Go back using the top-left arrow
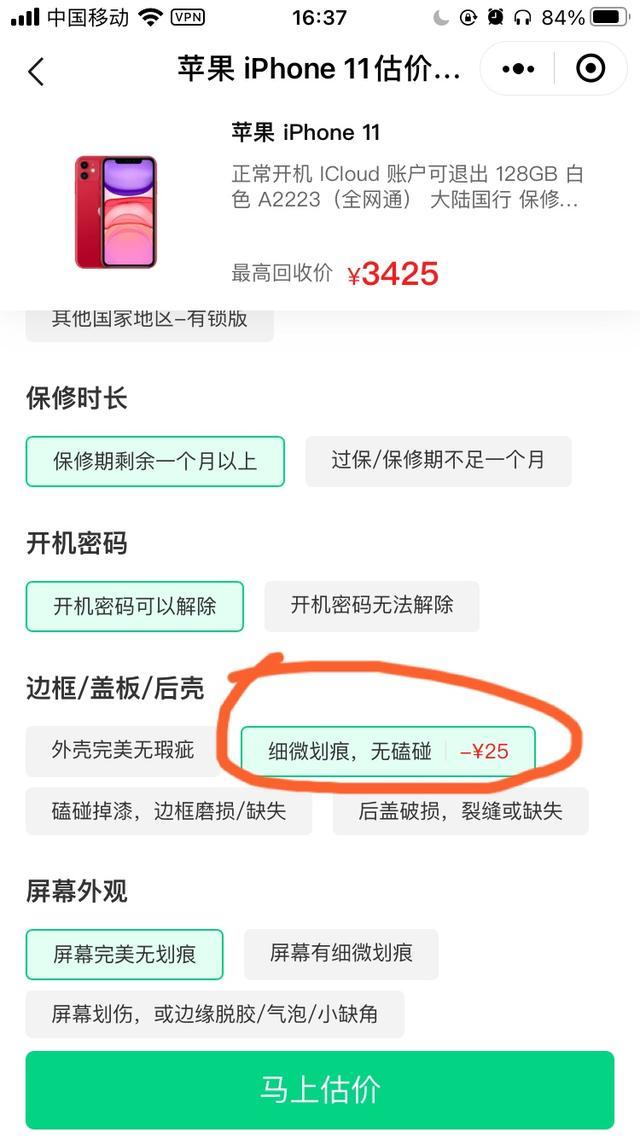This screenshot has width=640, height=1138. 36,71
